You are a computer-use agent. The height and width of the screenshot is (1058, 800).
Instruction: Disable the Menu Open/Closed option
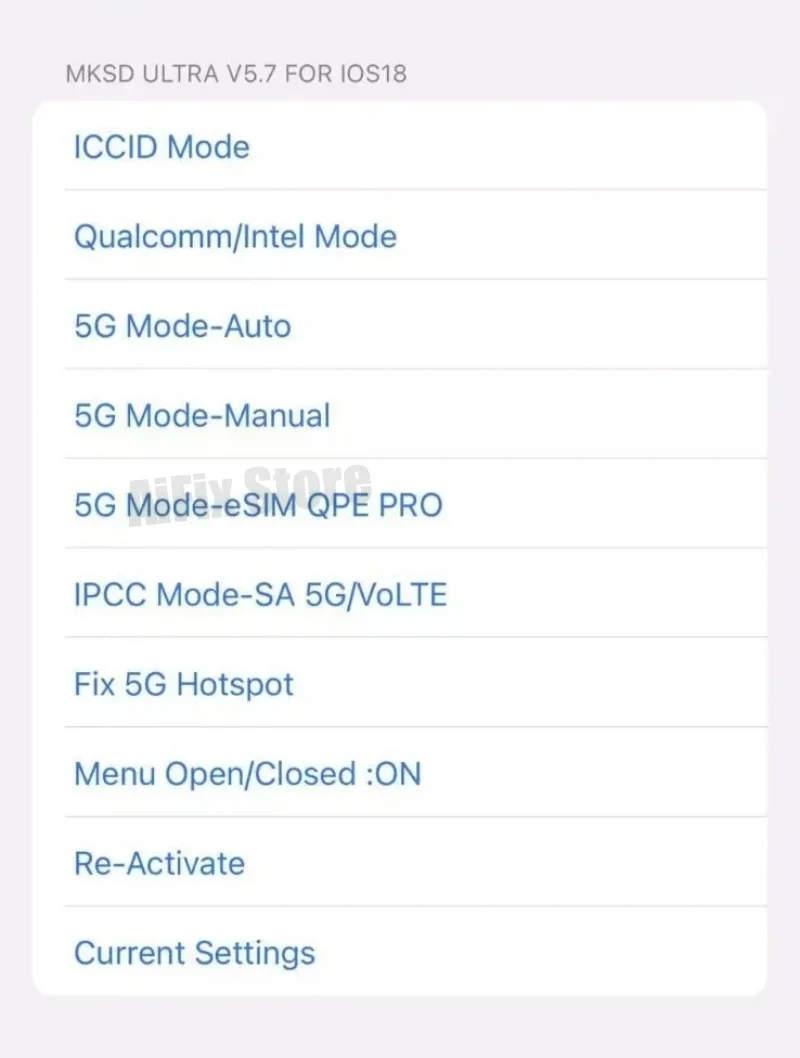point(247,774)
